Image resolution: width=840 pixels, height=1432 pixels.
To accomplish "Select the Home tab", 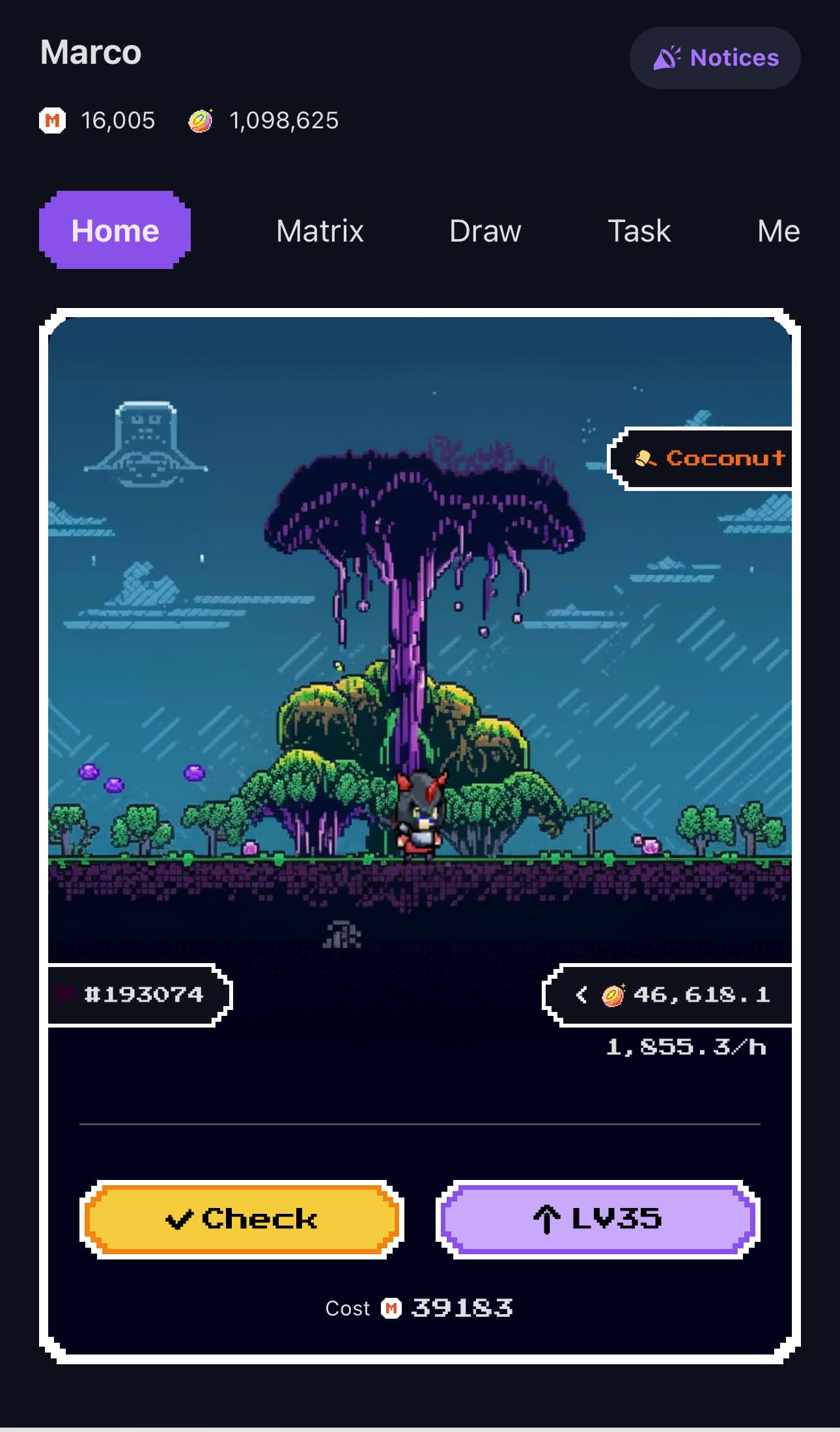I will [115, 230].
